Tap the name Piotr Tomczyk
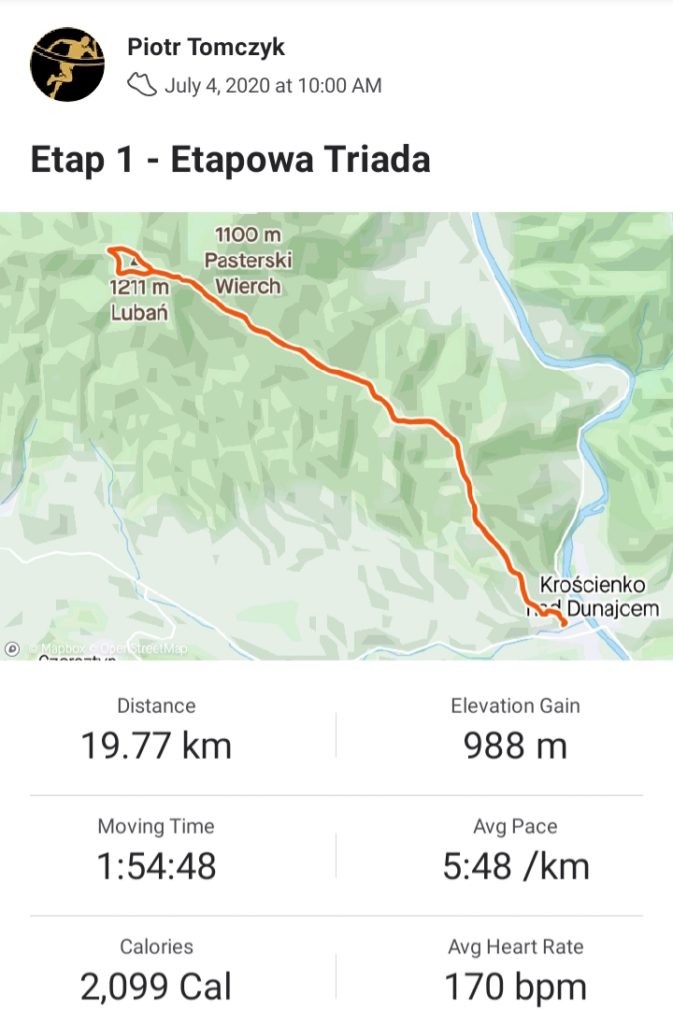 206,46
